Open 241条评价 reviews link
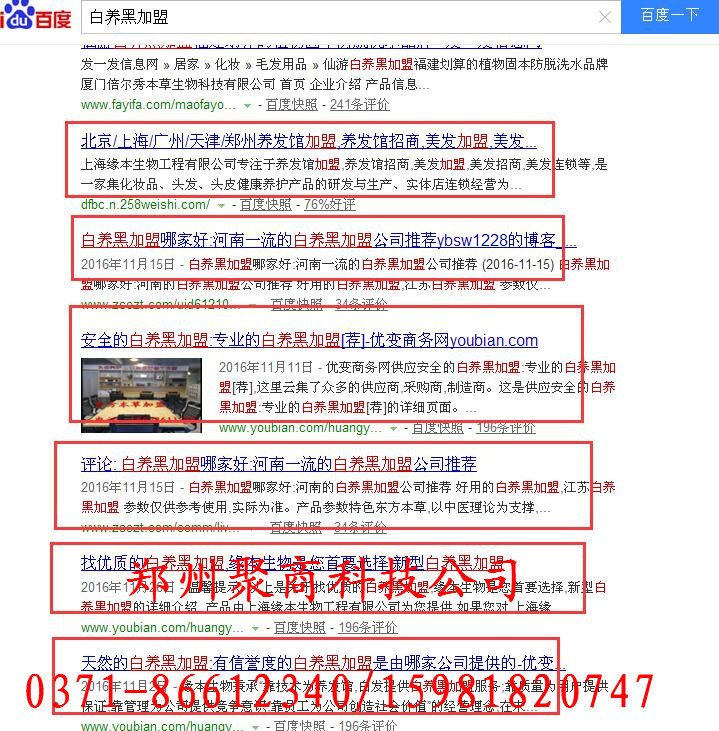 point(359,104)
